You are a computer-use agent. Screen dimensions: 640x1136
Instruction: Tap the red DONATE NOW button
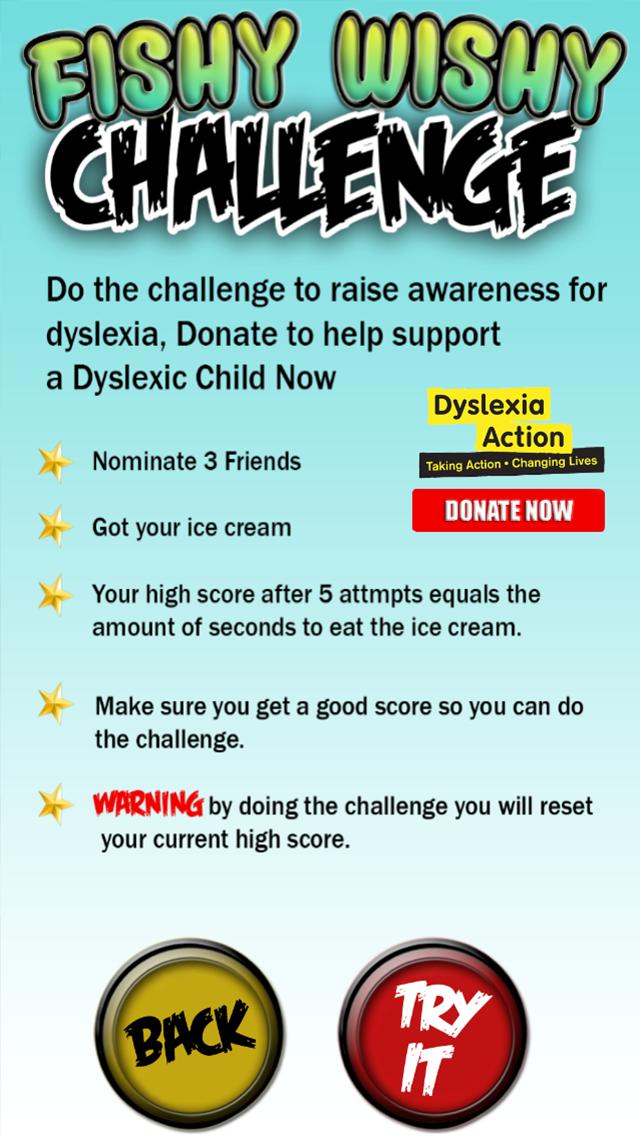click(508, 510)
